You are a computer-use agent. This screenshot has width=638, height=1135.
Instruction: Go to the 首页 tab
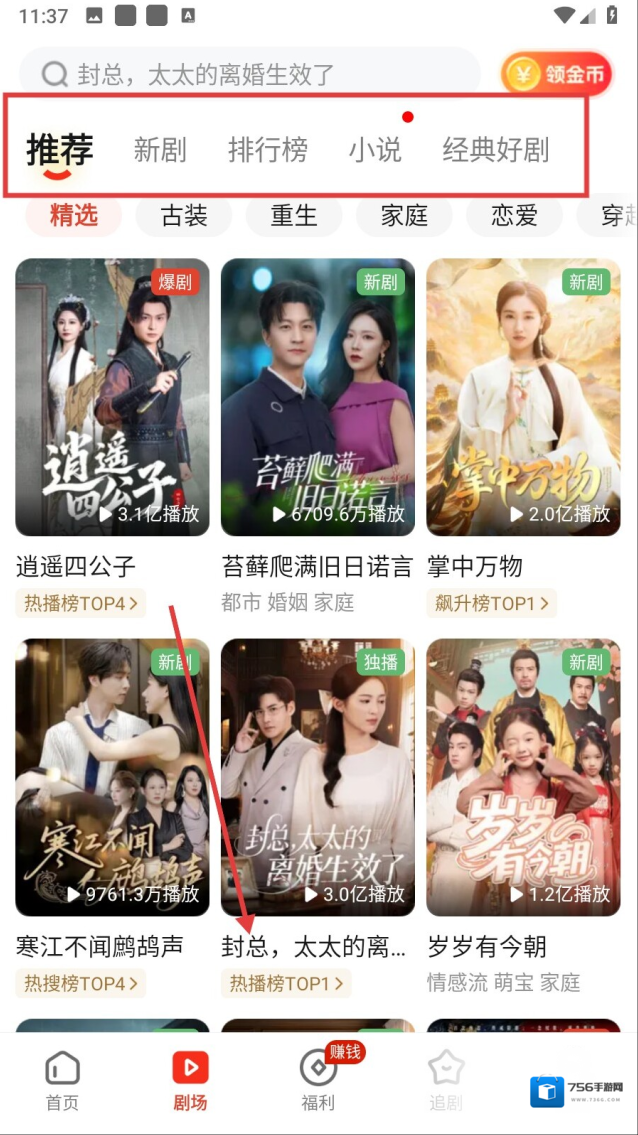coord(63,1080)
